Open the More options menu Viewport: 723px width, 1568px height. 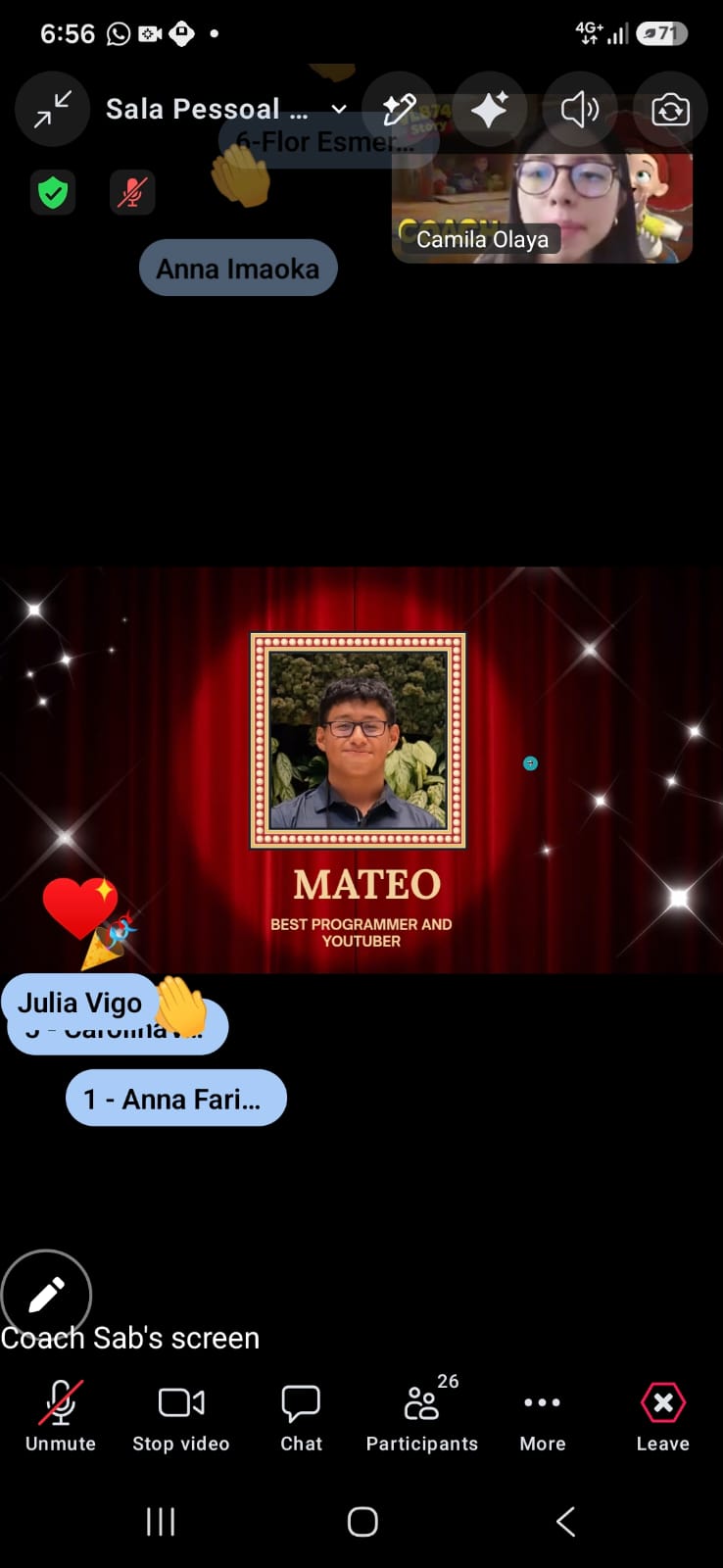tap(543, 1416)
